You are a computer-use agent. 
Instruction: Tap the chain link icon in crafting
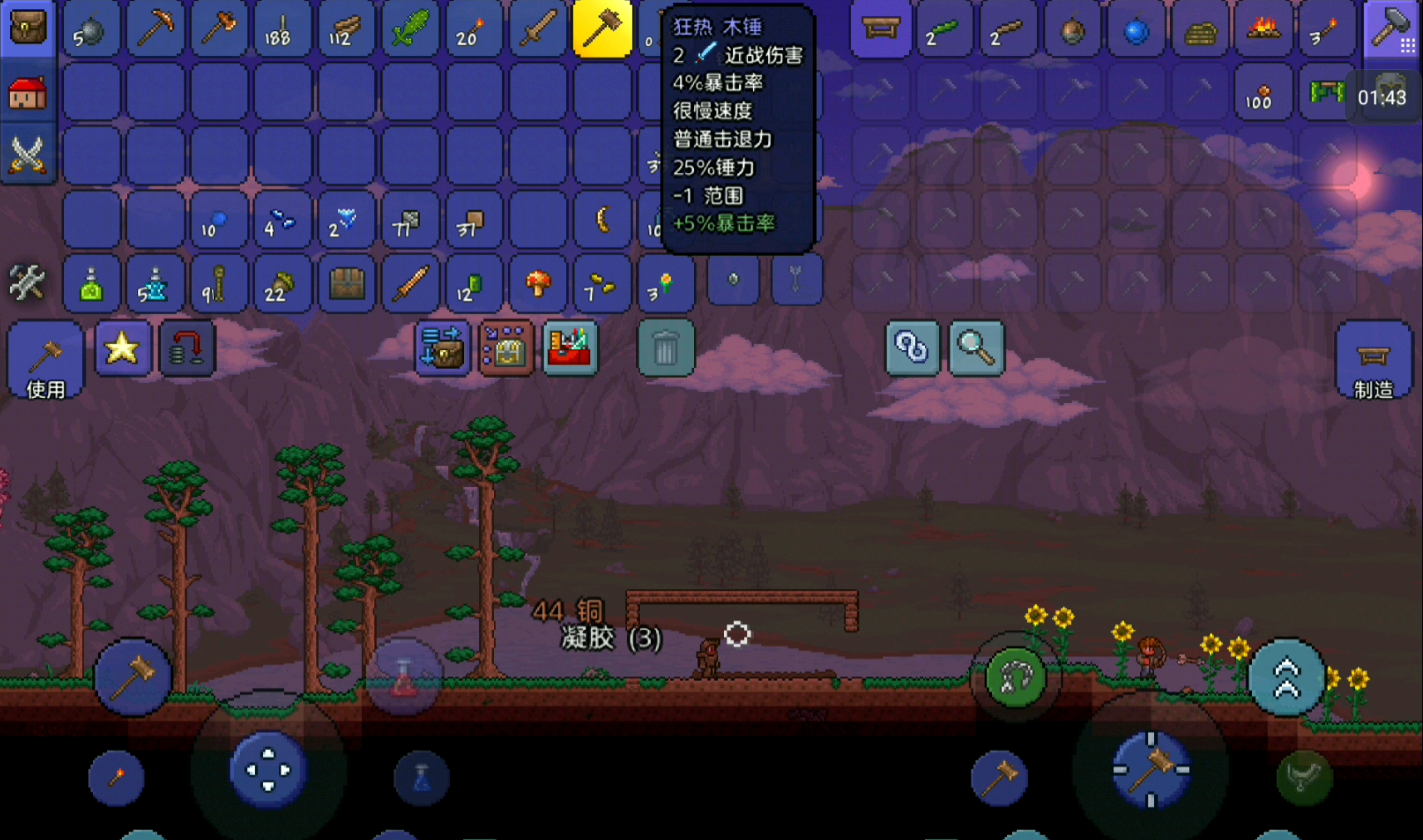pyautogui.click(x=912, y=349)
